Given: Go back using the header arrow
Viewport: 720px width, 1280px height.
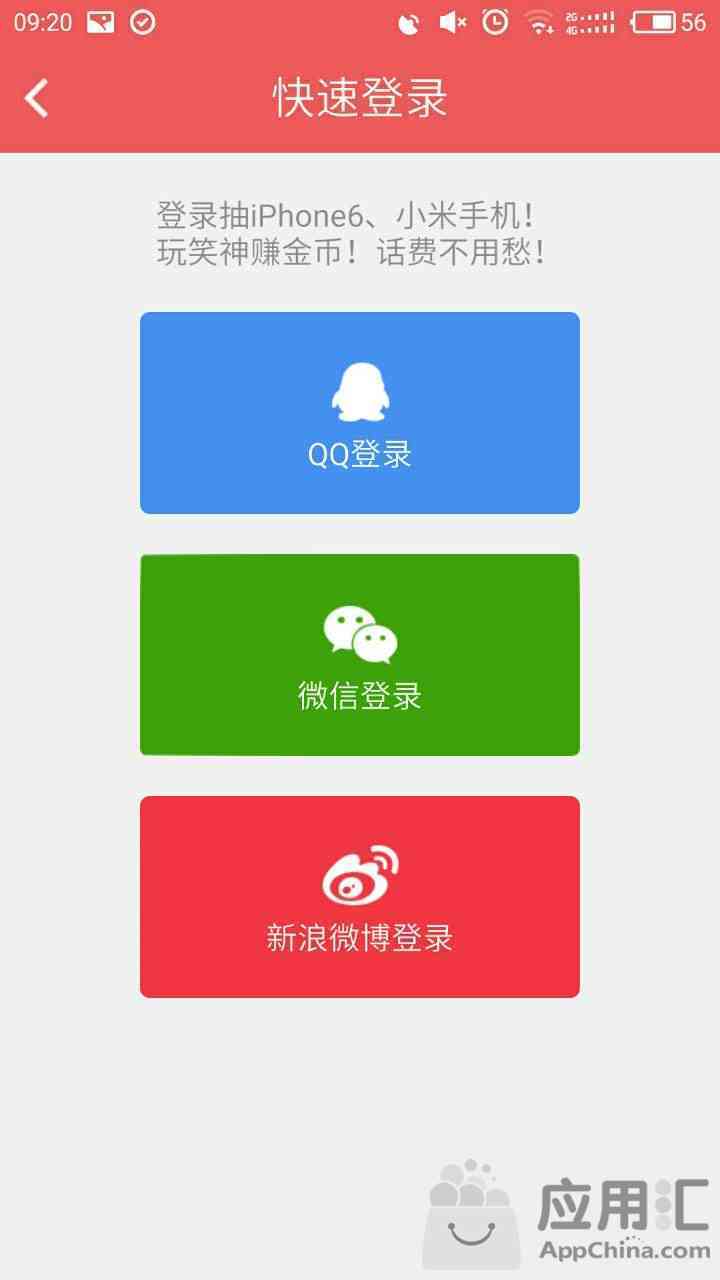Looking at the screenshot, I should [37, 98].
